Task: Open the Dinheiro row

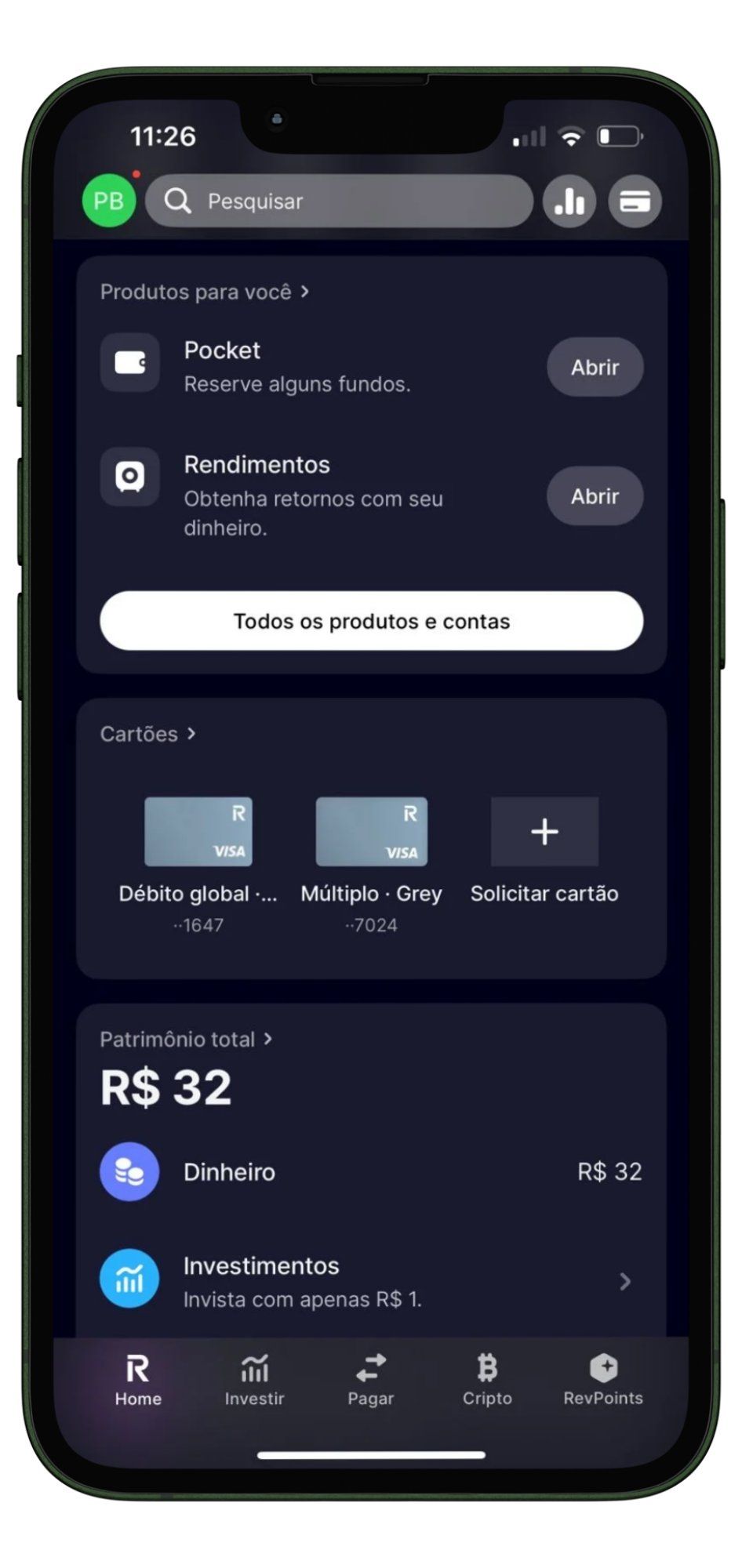Action: (371, 1172)
